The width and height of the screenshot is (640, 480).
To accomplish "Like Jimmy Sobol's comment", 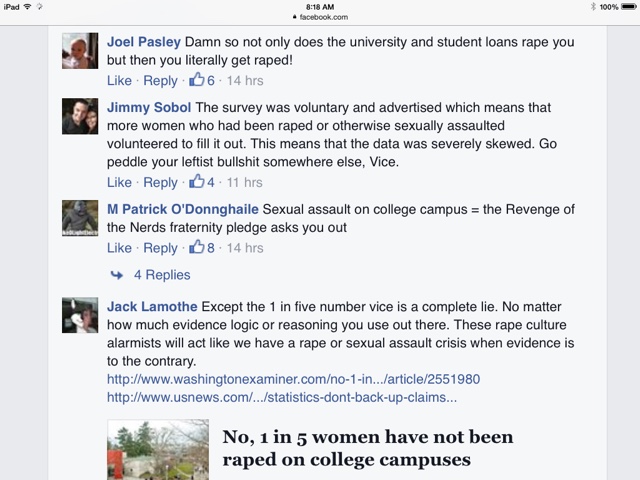I will (x=119, y=182).
